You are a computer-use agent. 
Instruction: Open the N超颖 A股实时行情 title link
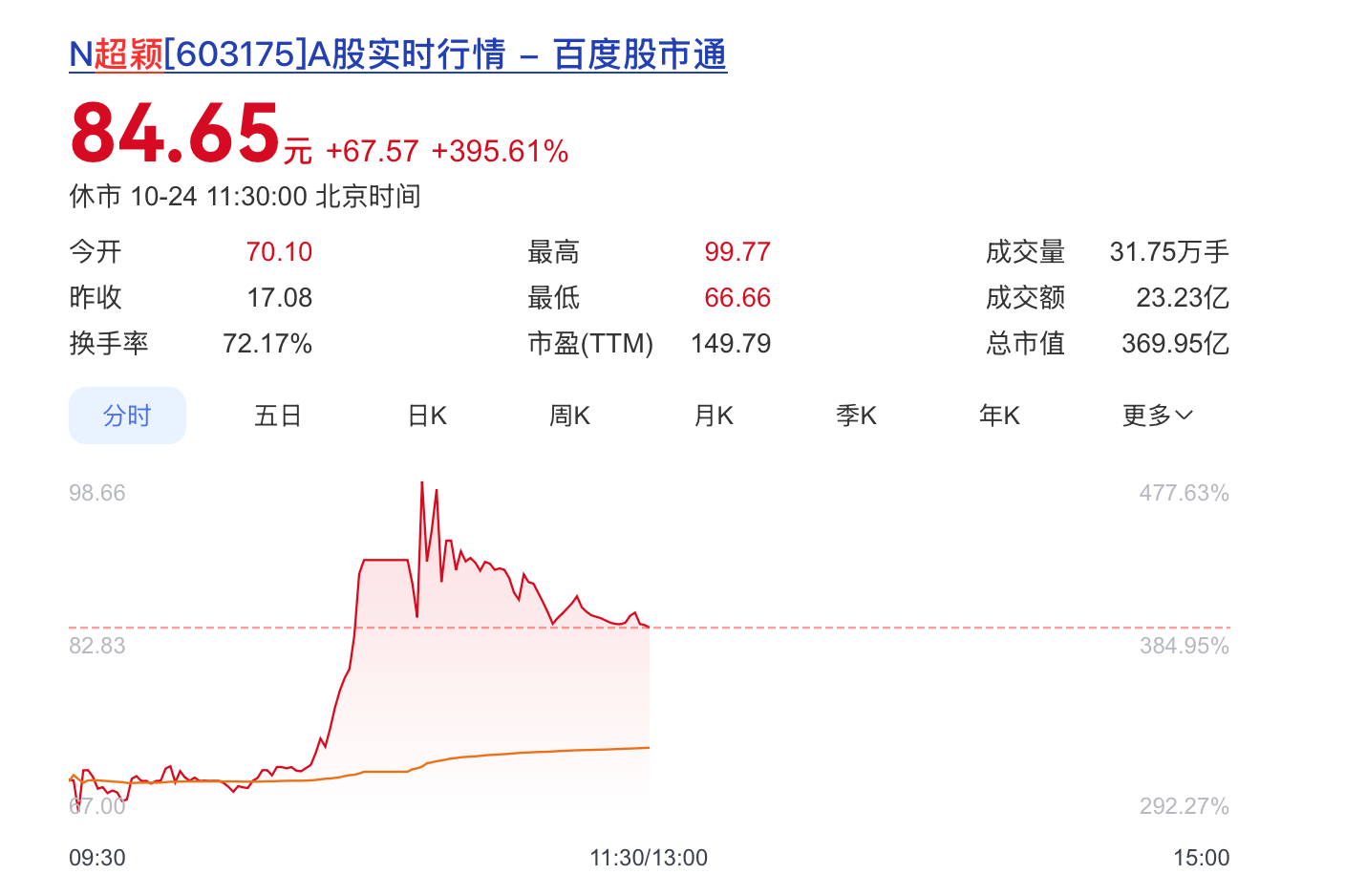tap(397, 54)
